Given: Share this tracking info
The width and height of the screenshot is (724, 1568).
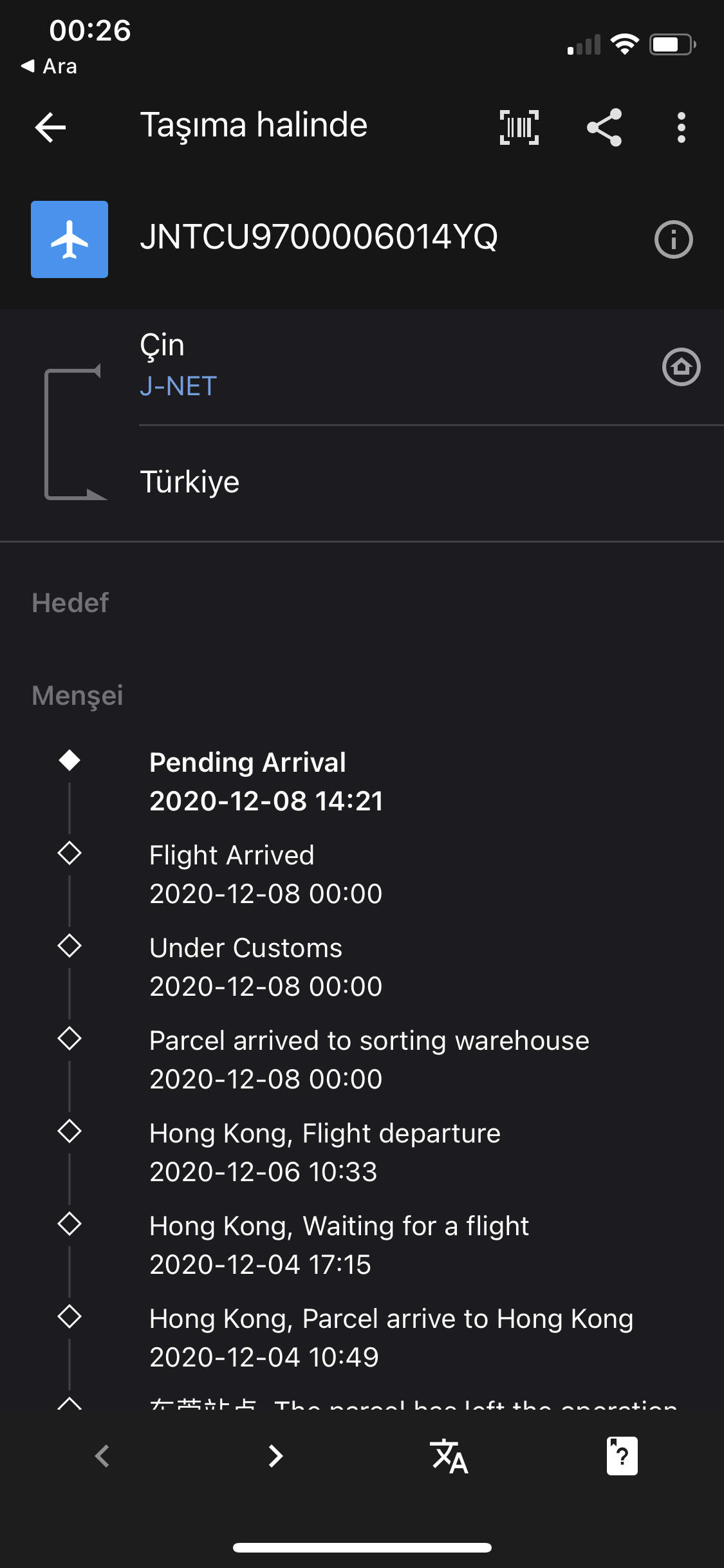Looking at the screenshot, I should click(604, 127).
